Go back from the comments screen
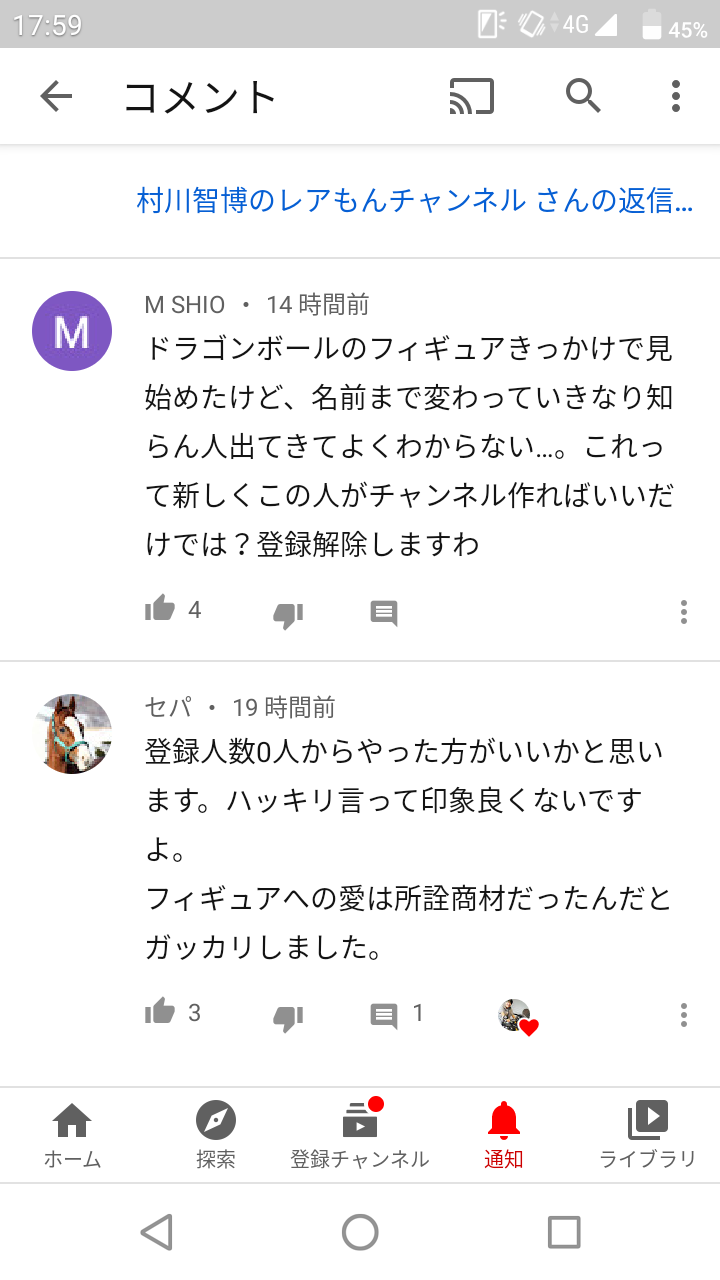The width and height of the screenshot is (720, 1280). pyautogui.click(x=56, y=96)
